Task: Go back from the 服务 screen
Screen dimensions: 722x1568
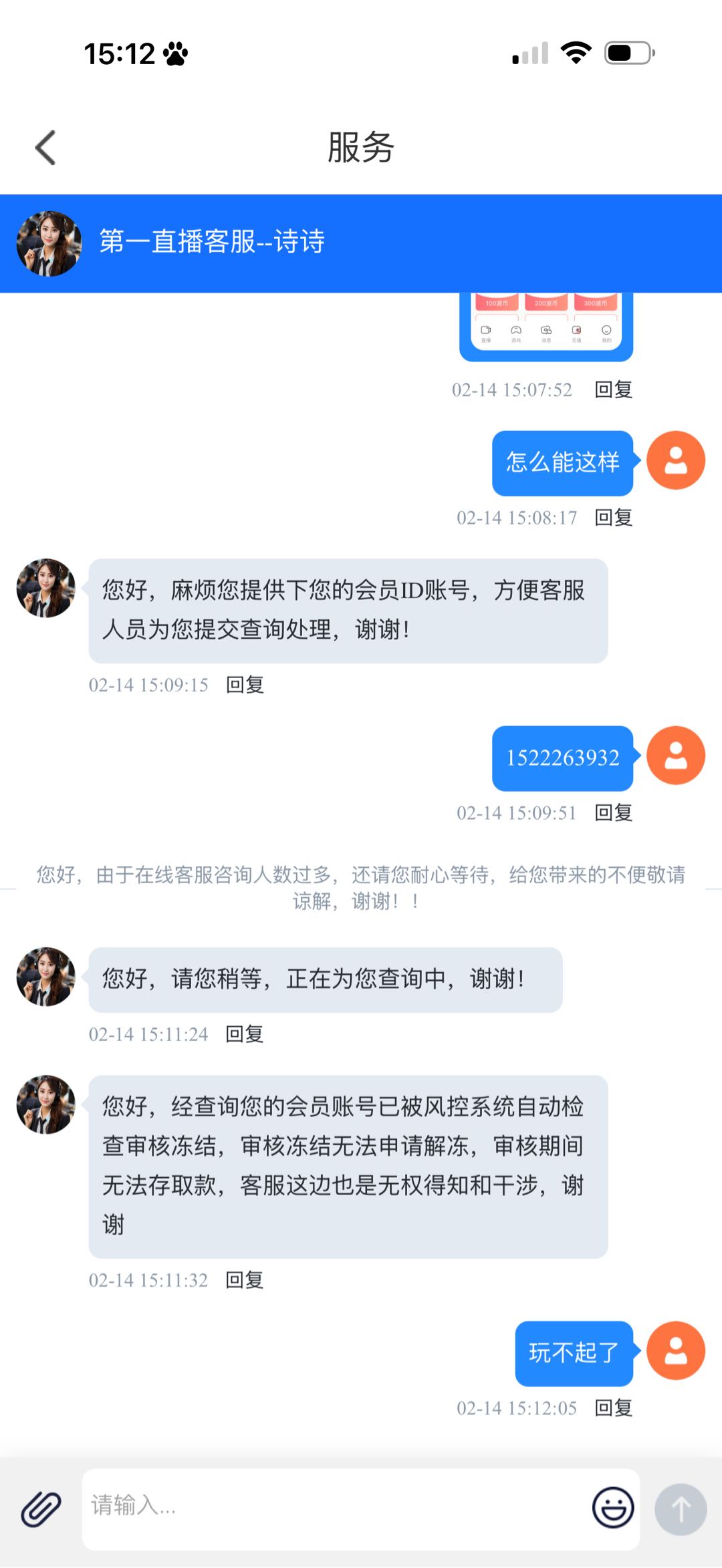Action: click(x=45, y=148)
